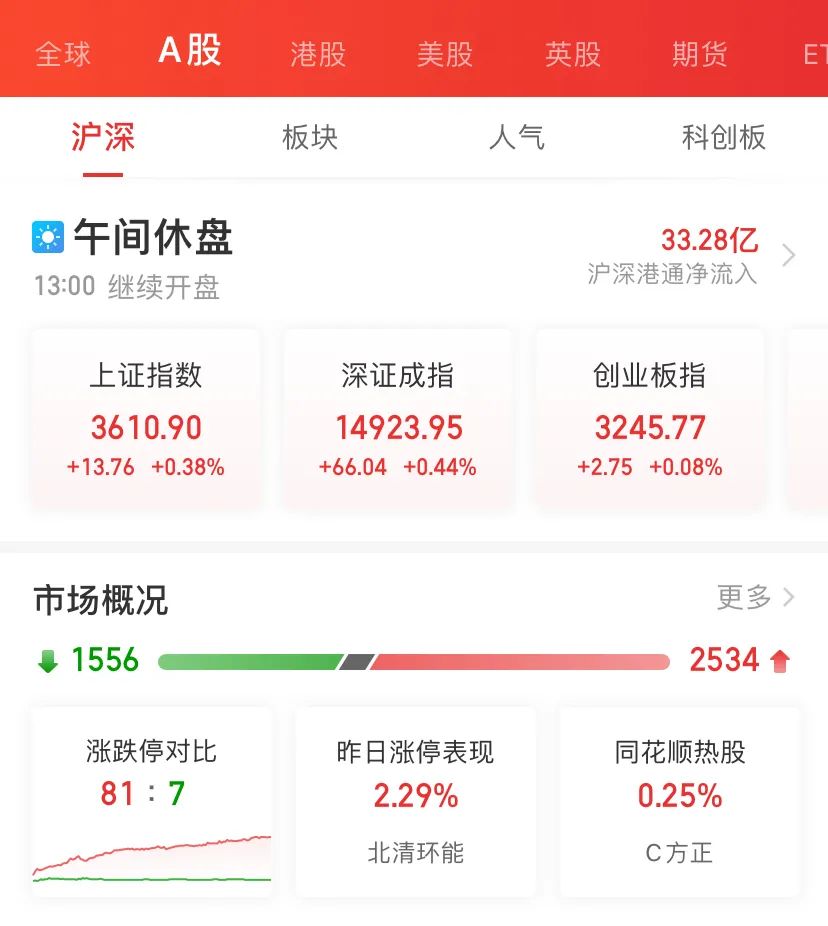
Task: Click the red chevron beside 33.28亿
Action: 789,254
